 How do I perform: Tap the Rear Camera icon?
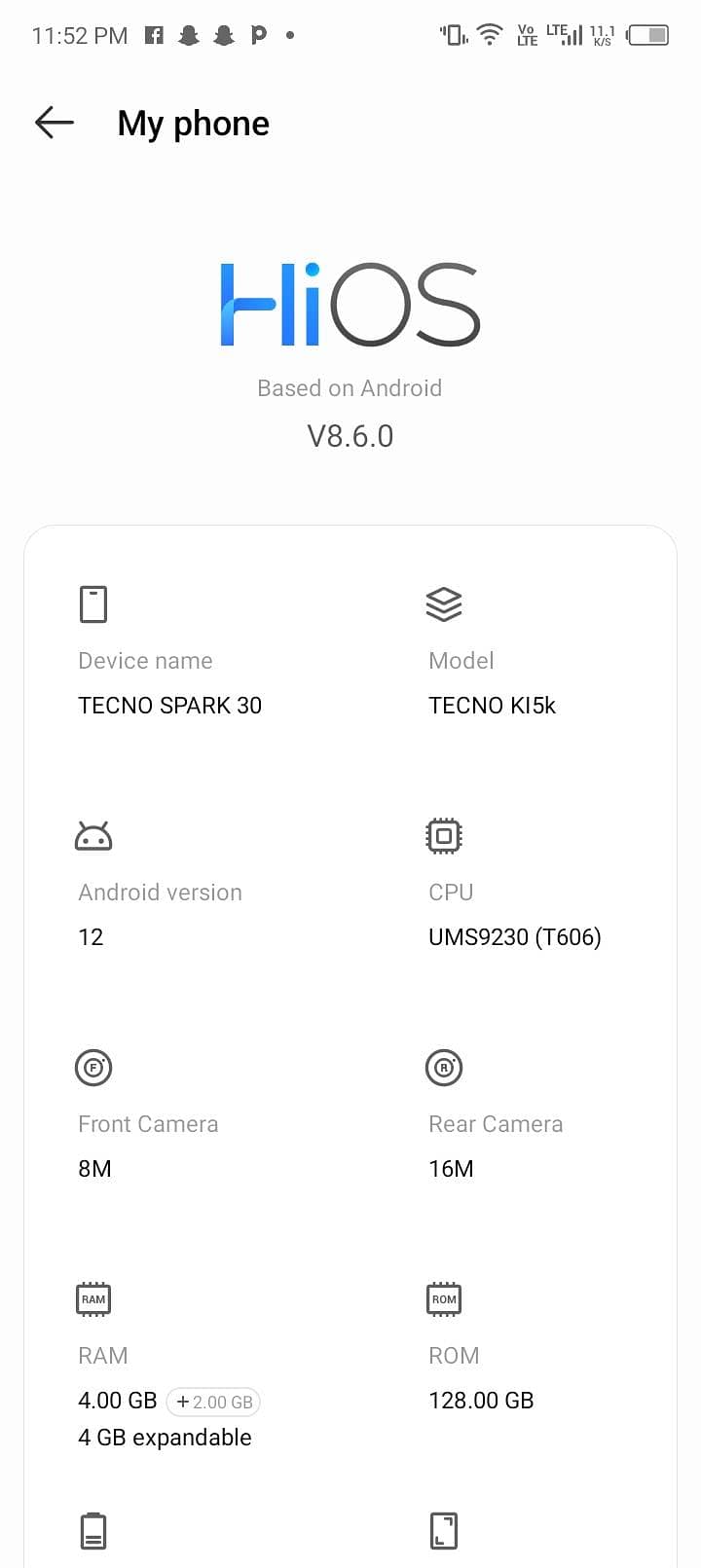pyautogui.click(x=444, y=1067)
